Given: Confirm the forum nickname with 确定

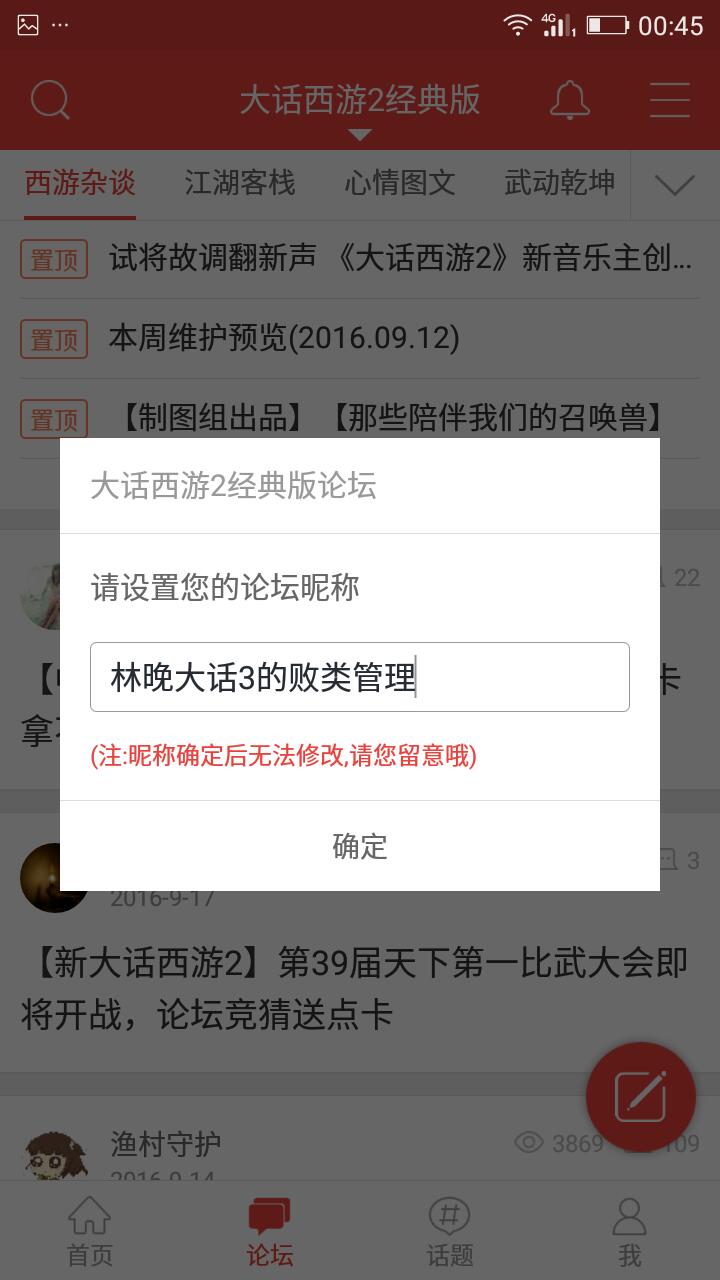Looking at the screenshot, I should [359, 846].
